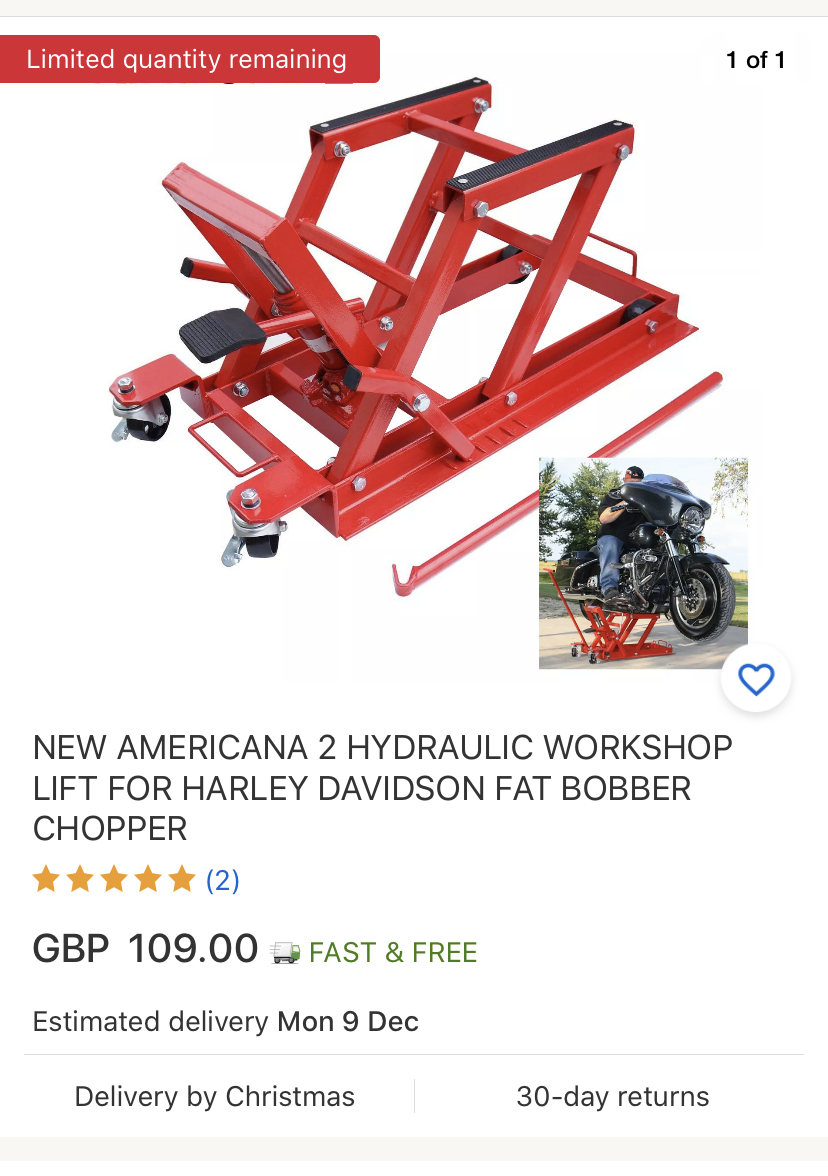View the two star-rating reviews

[x=222, y=880]
